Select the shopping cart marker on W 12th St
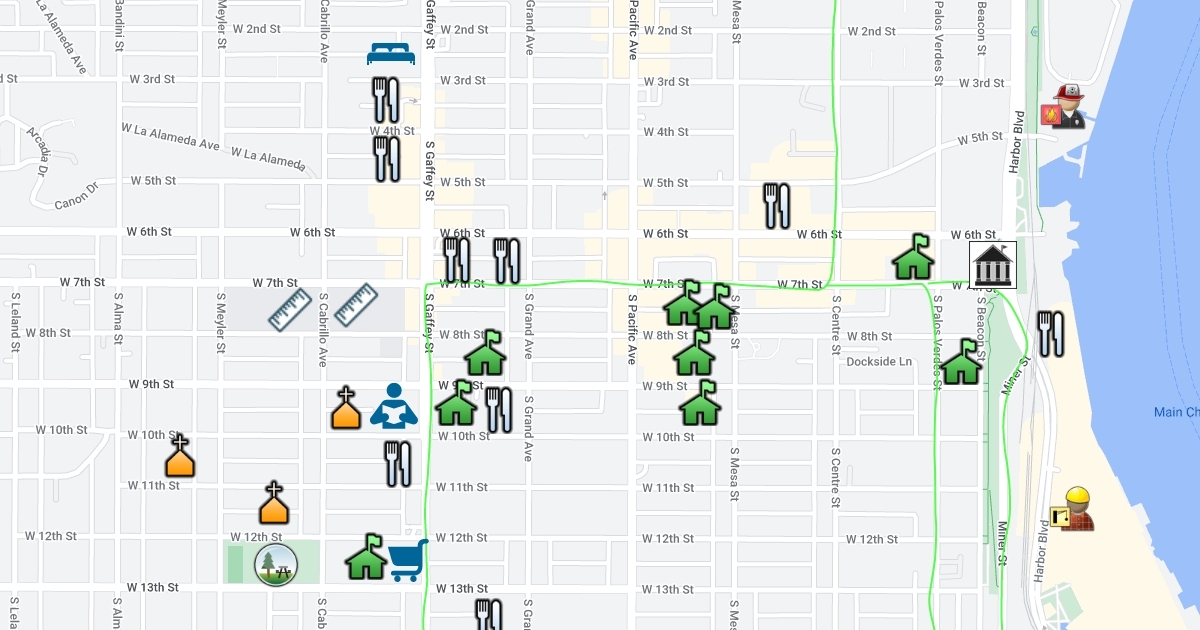Image resolution: width=1200 pixels, height=630 pixels. click(x=407, y=561)
